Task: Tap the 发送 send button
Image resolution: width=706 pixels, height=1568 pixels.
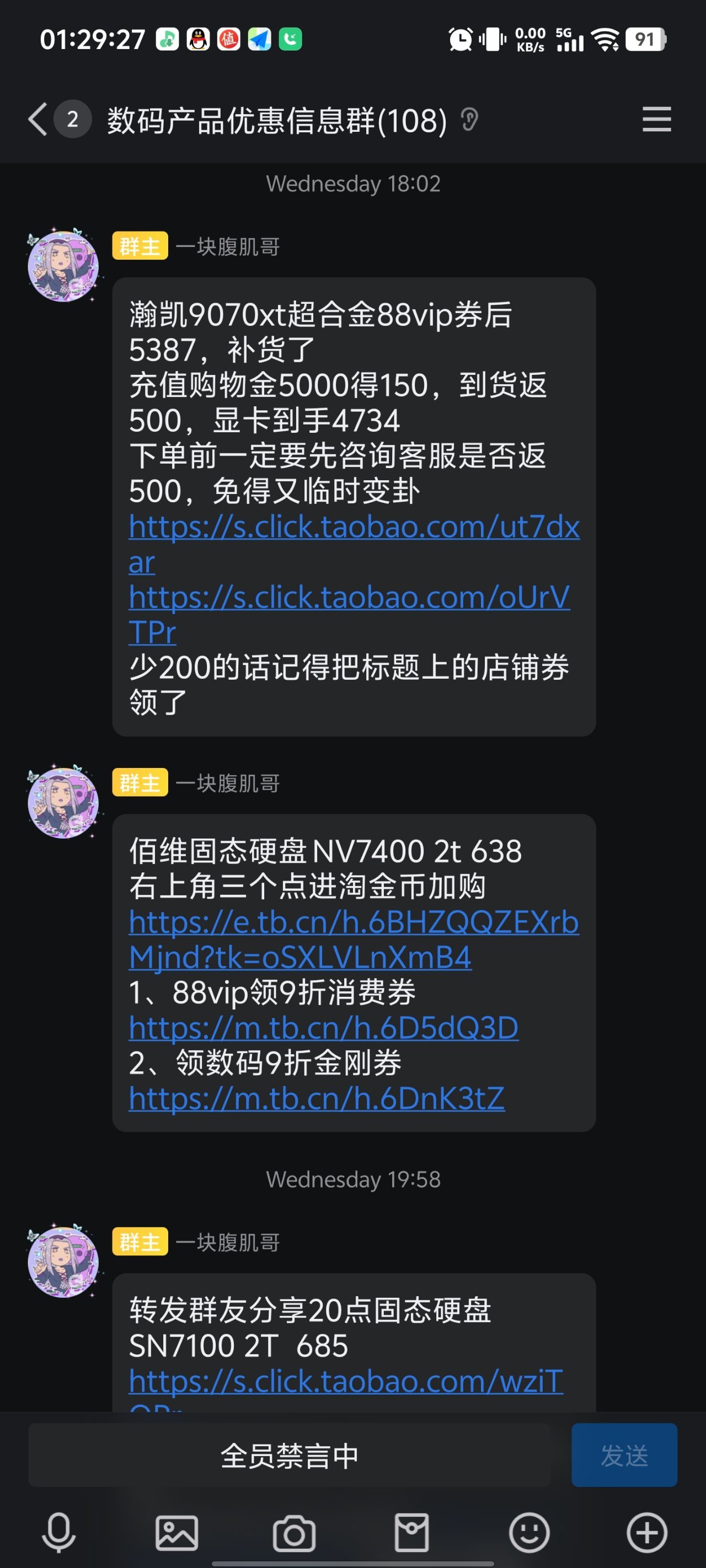Action: point(623,1456)
